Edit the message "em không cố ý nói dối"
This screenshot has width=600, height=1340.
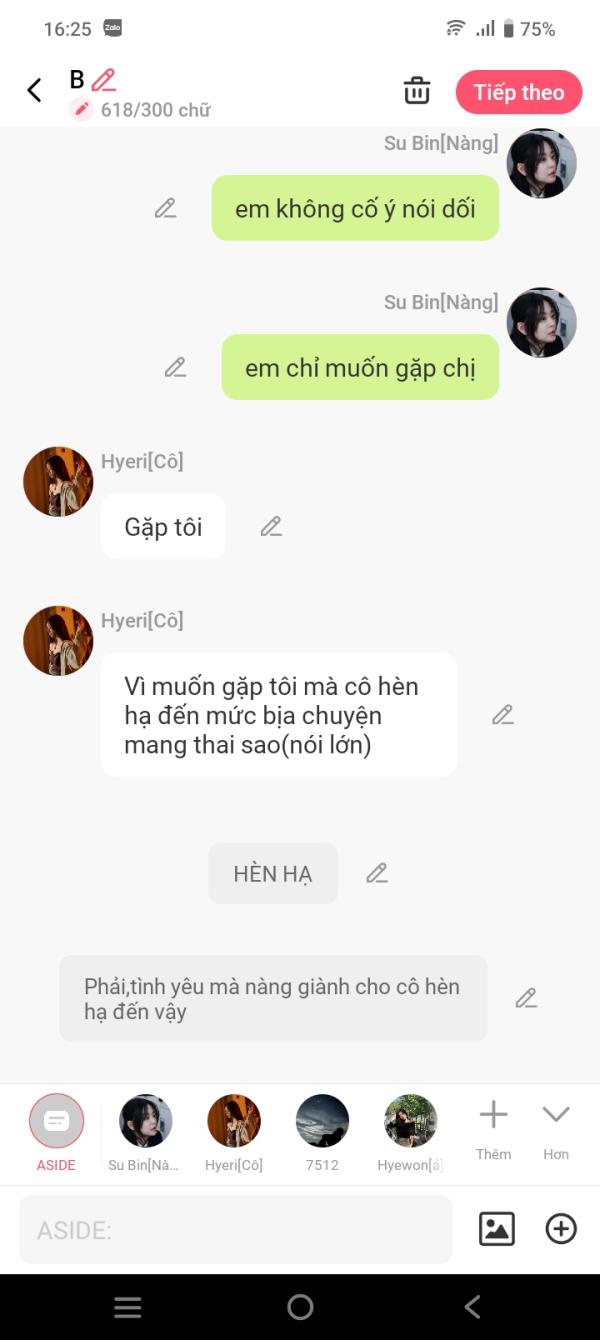click(x=165, y=208)
